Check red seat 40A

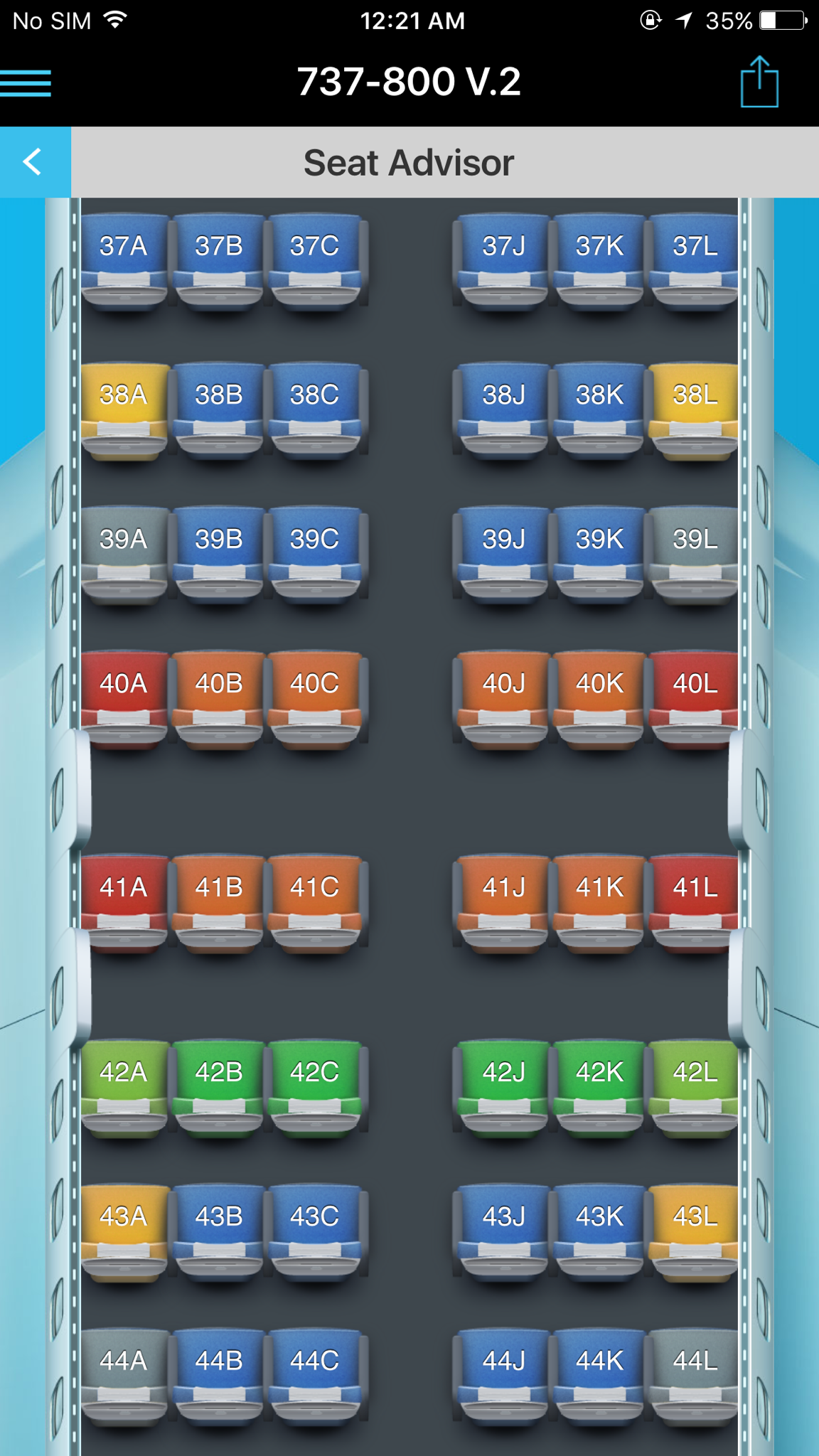tap(124, 695)
